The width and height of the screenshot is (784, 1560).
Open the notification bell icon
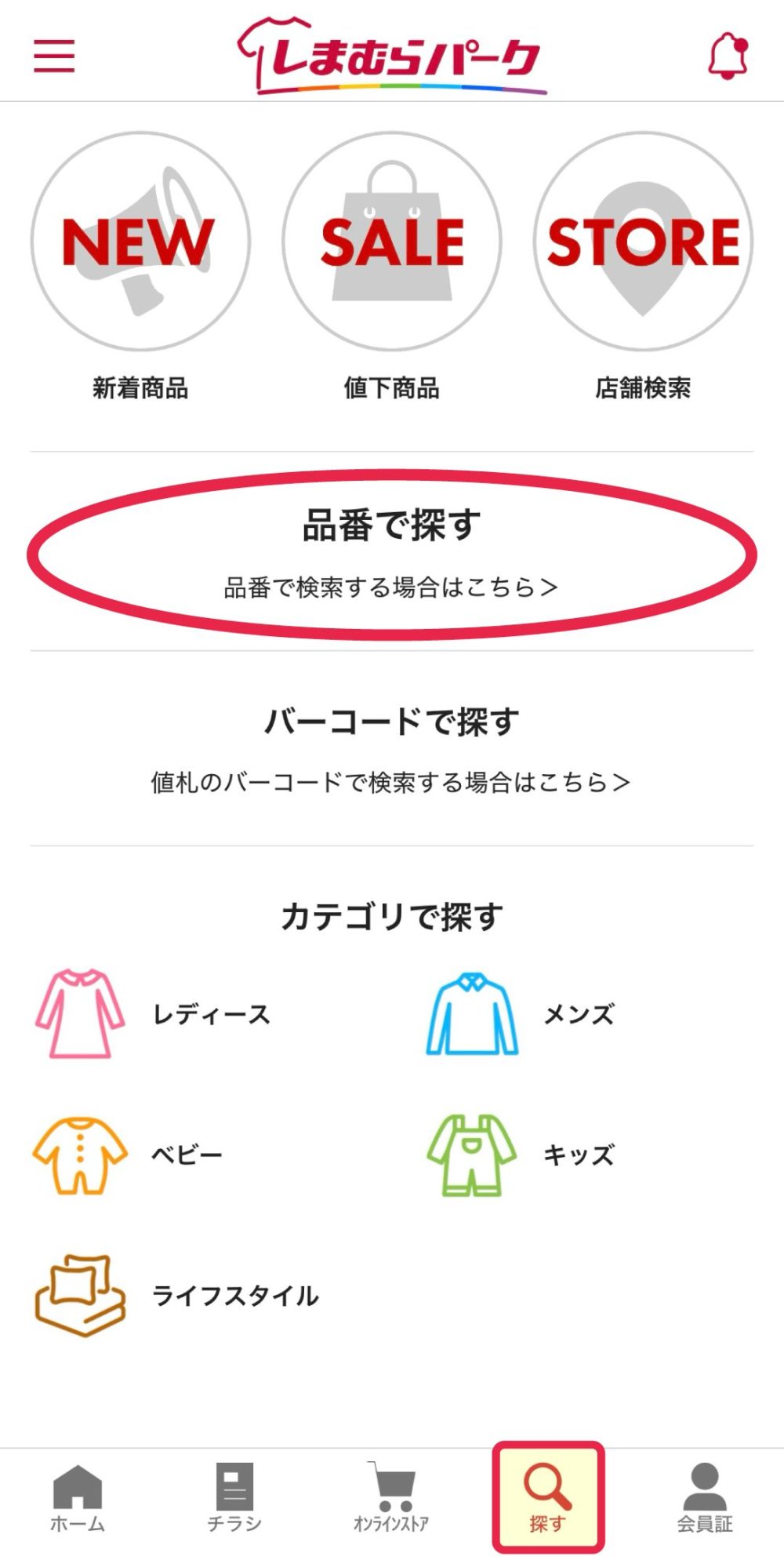click(729, 56)
